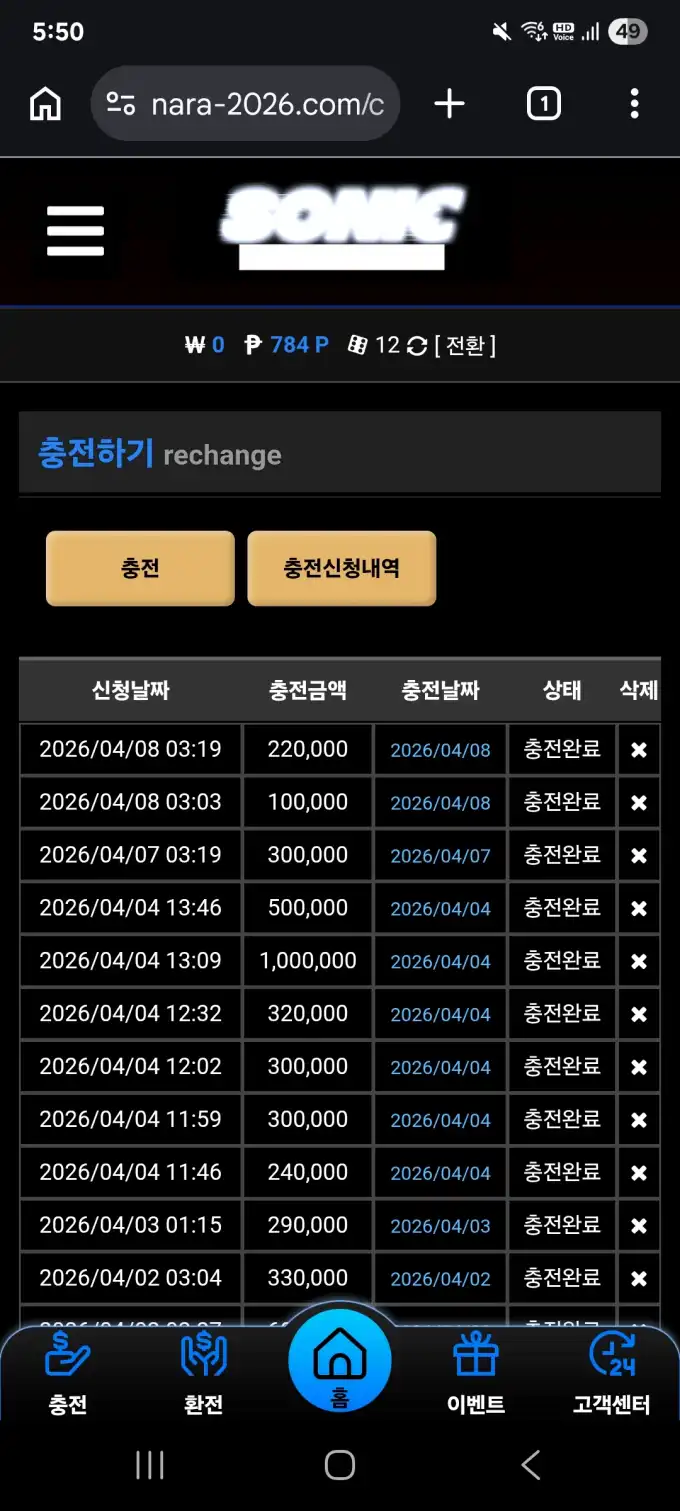Delete the 2026/04/08 03:19 record

(639, 750)
